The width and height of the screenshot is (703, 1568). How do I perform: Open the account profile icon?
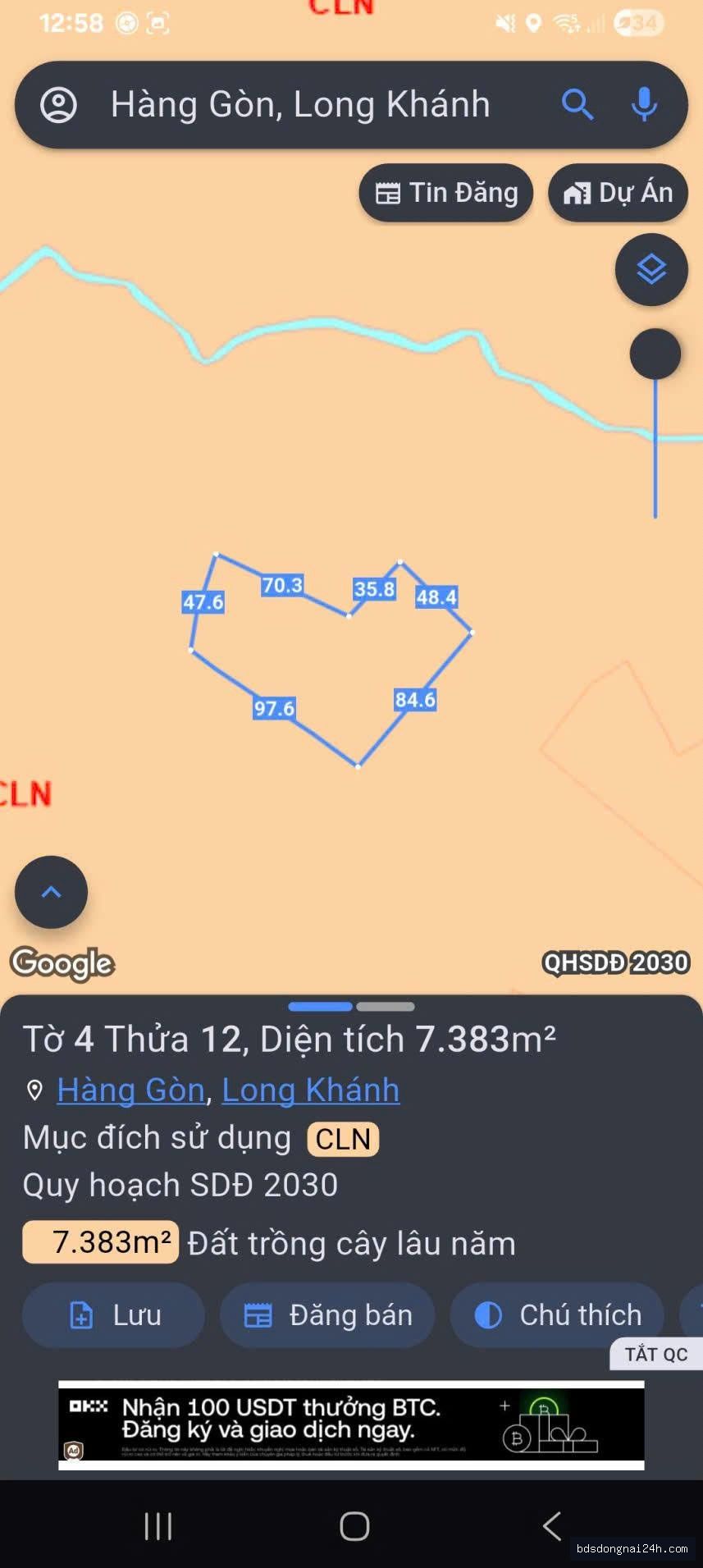59,105
